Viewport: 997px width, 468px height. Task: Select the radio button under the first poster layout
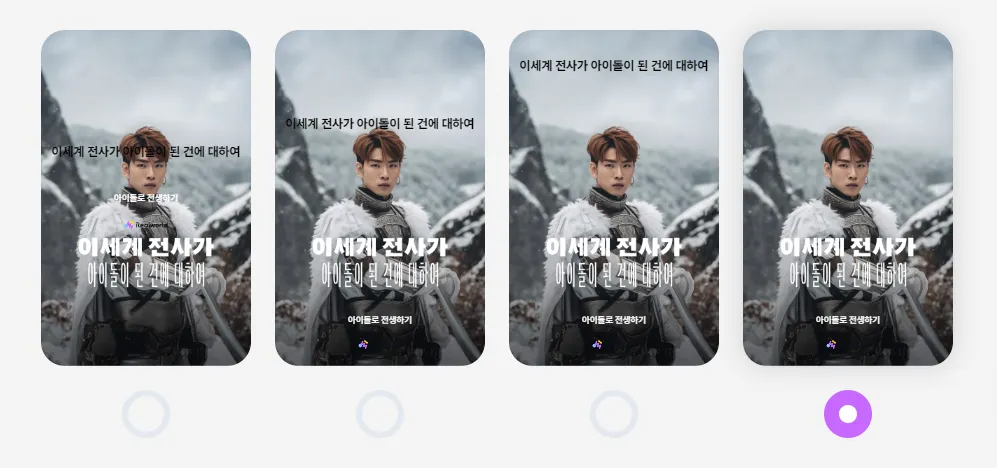tap(146, 414)
